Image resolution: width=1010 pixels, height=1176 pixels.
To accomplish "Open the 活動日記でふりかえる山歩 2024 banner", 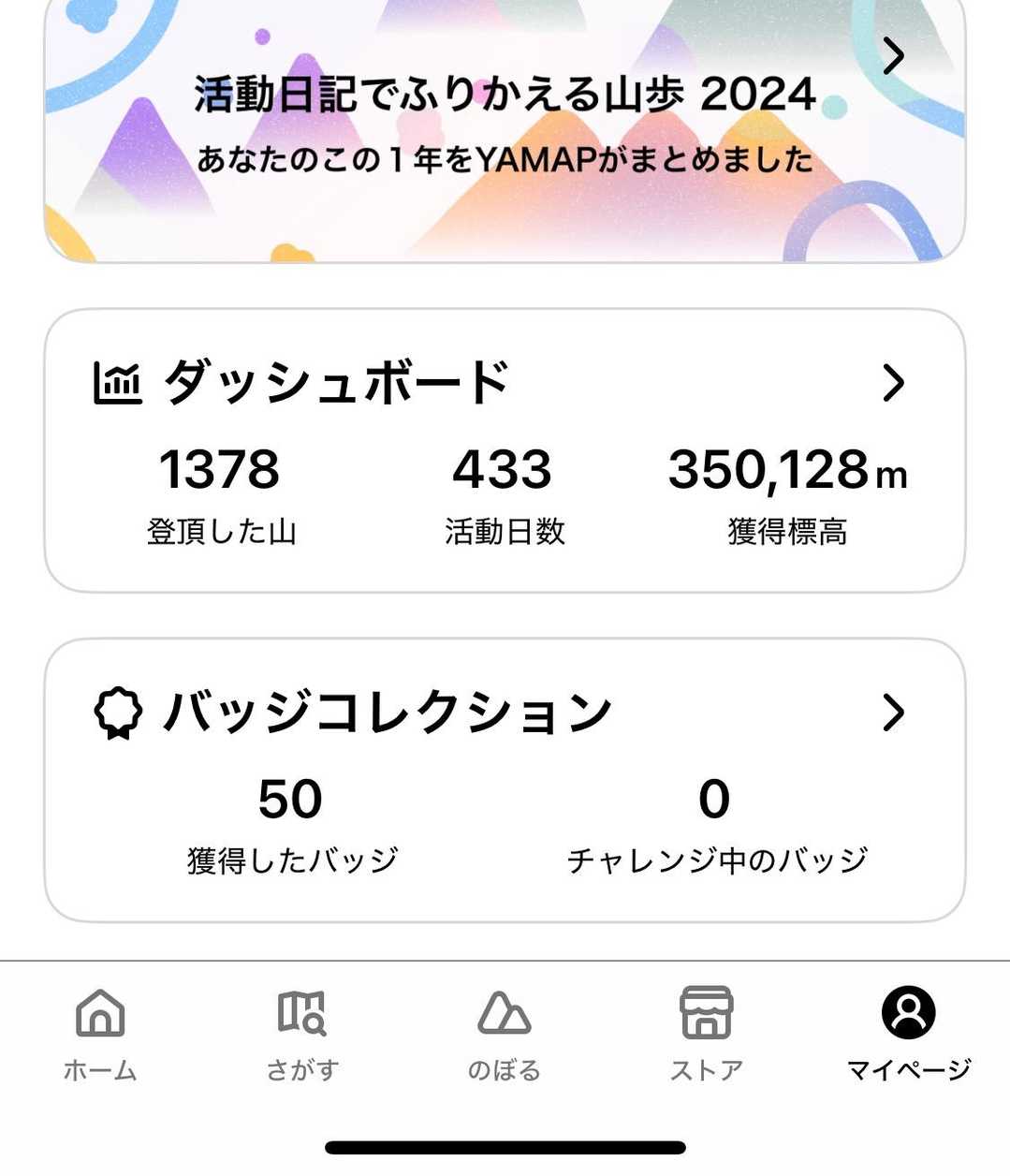I will 504,126.
